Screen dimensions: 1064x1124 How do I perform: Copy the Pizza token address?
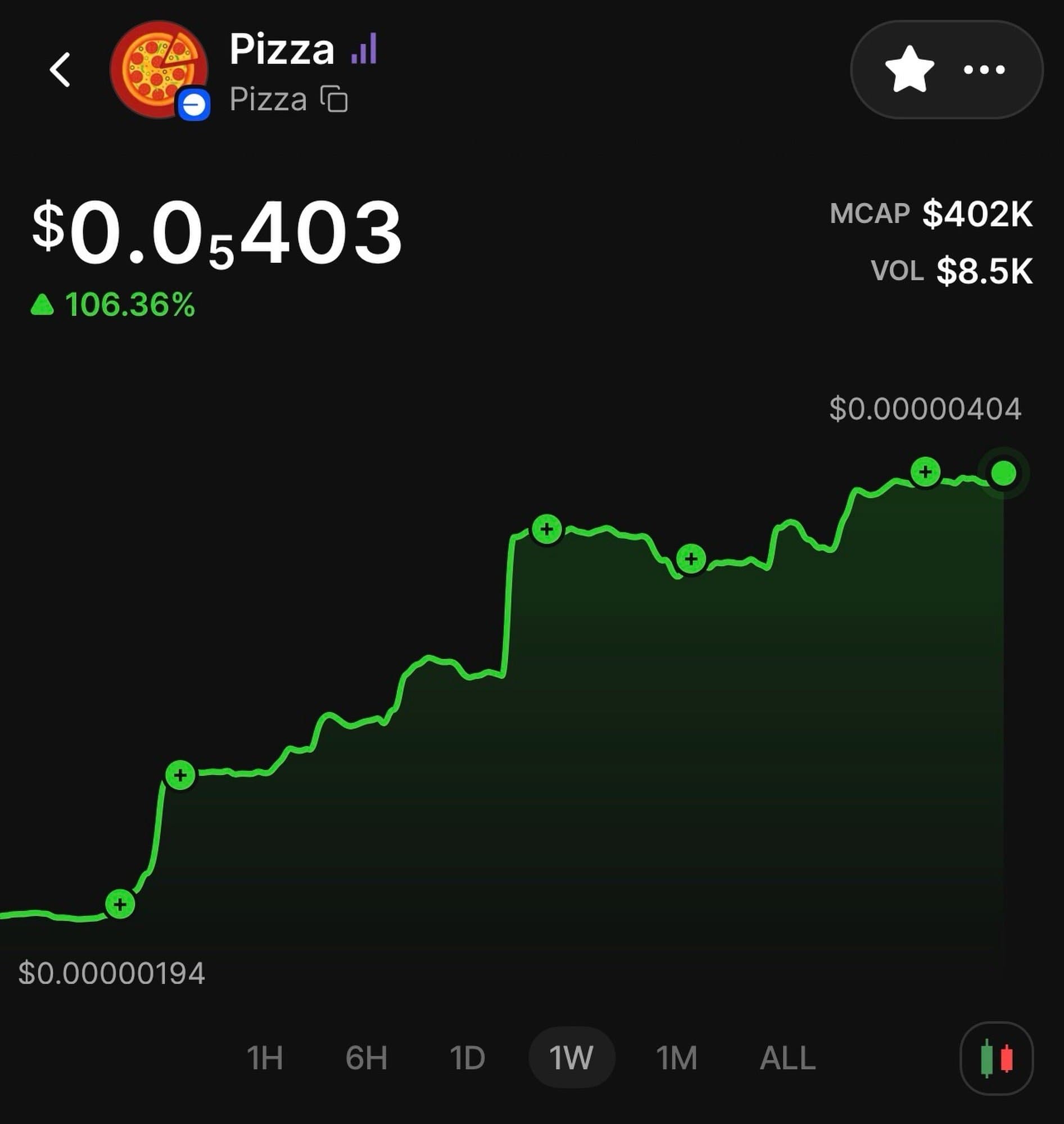pyautogui.click(x=334, y=99)
